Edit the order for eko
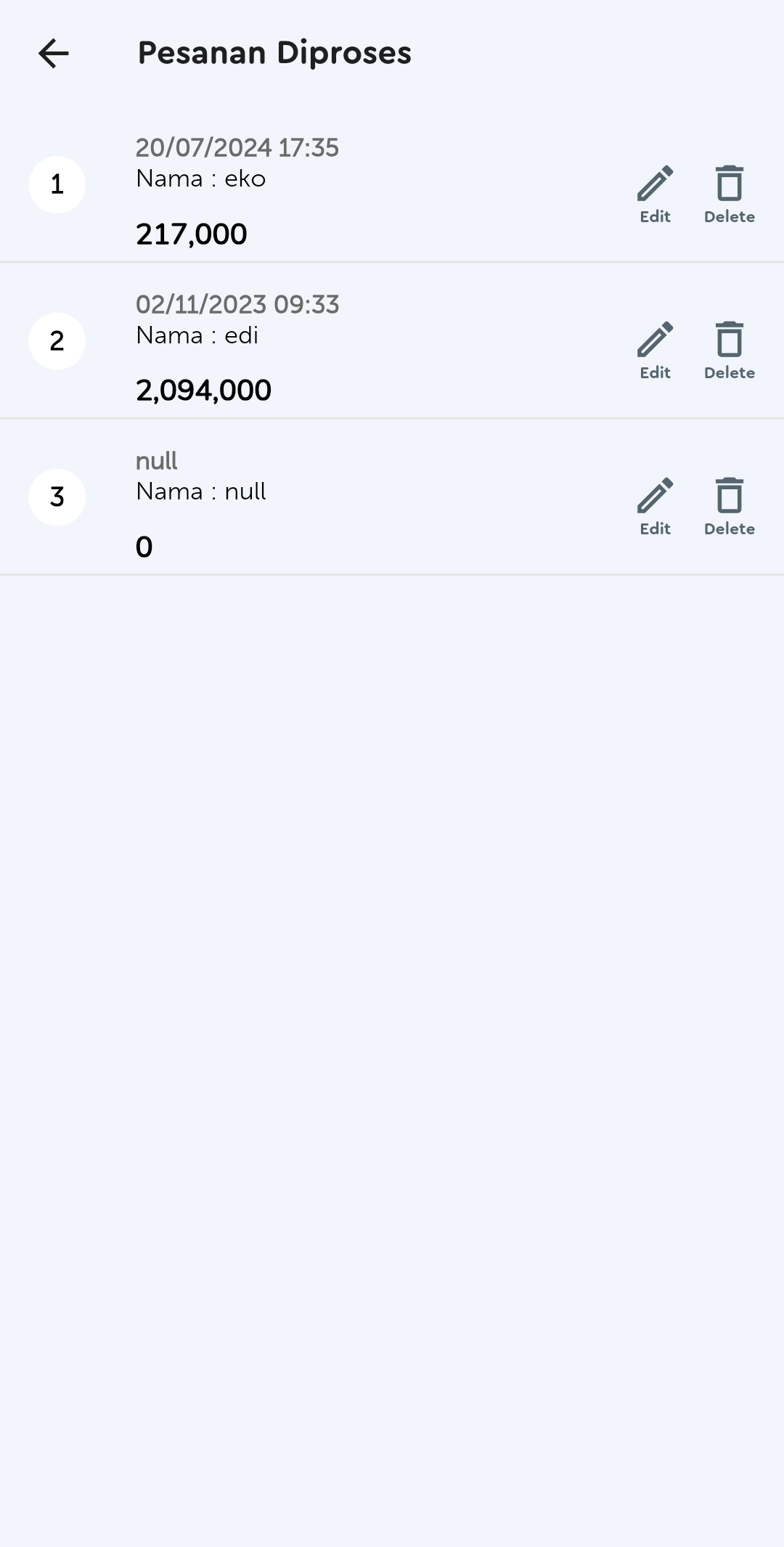Image resolution: width=784 pixels, height=1547 pixels. point(655,193)
